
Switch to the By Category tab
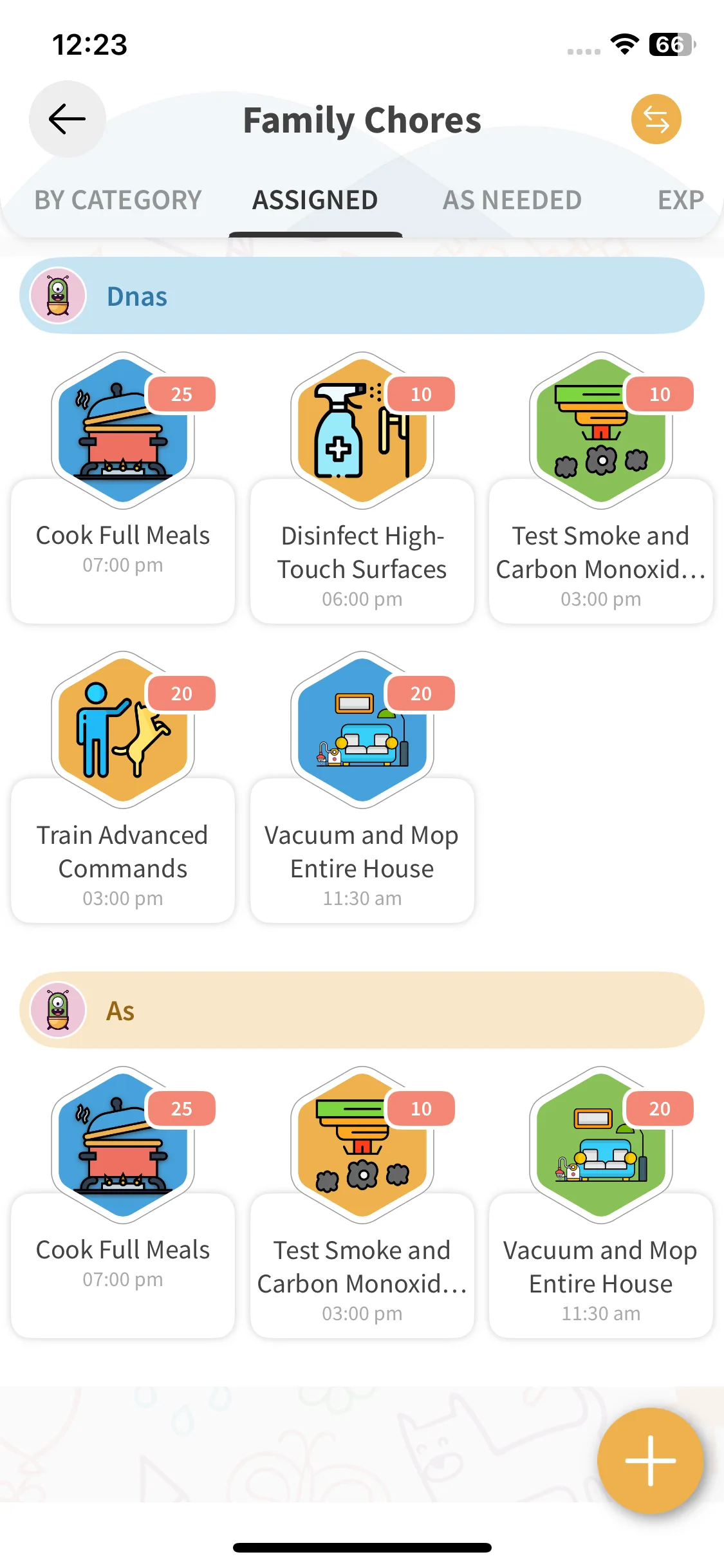click(118, 200)
